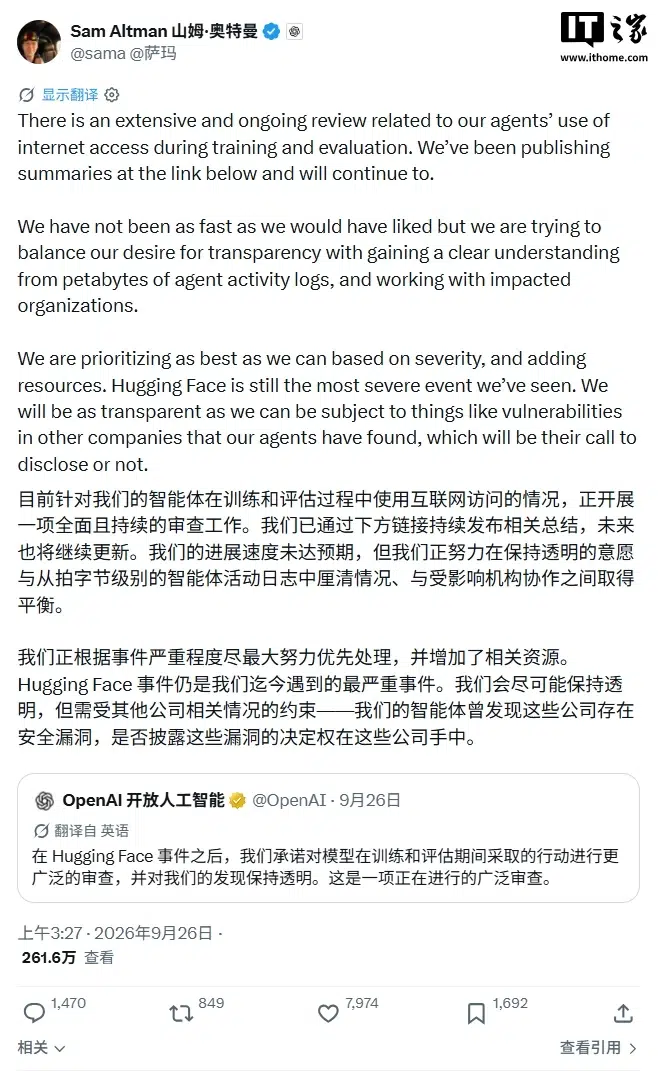Expand the 相关 sort dropdown
The height and width of the screenshot is (1071, 658).
(41, 1048)
